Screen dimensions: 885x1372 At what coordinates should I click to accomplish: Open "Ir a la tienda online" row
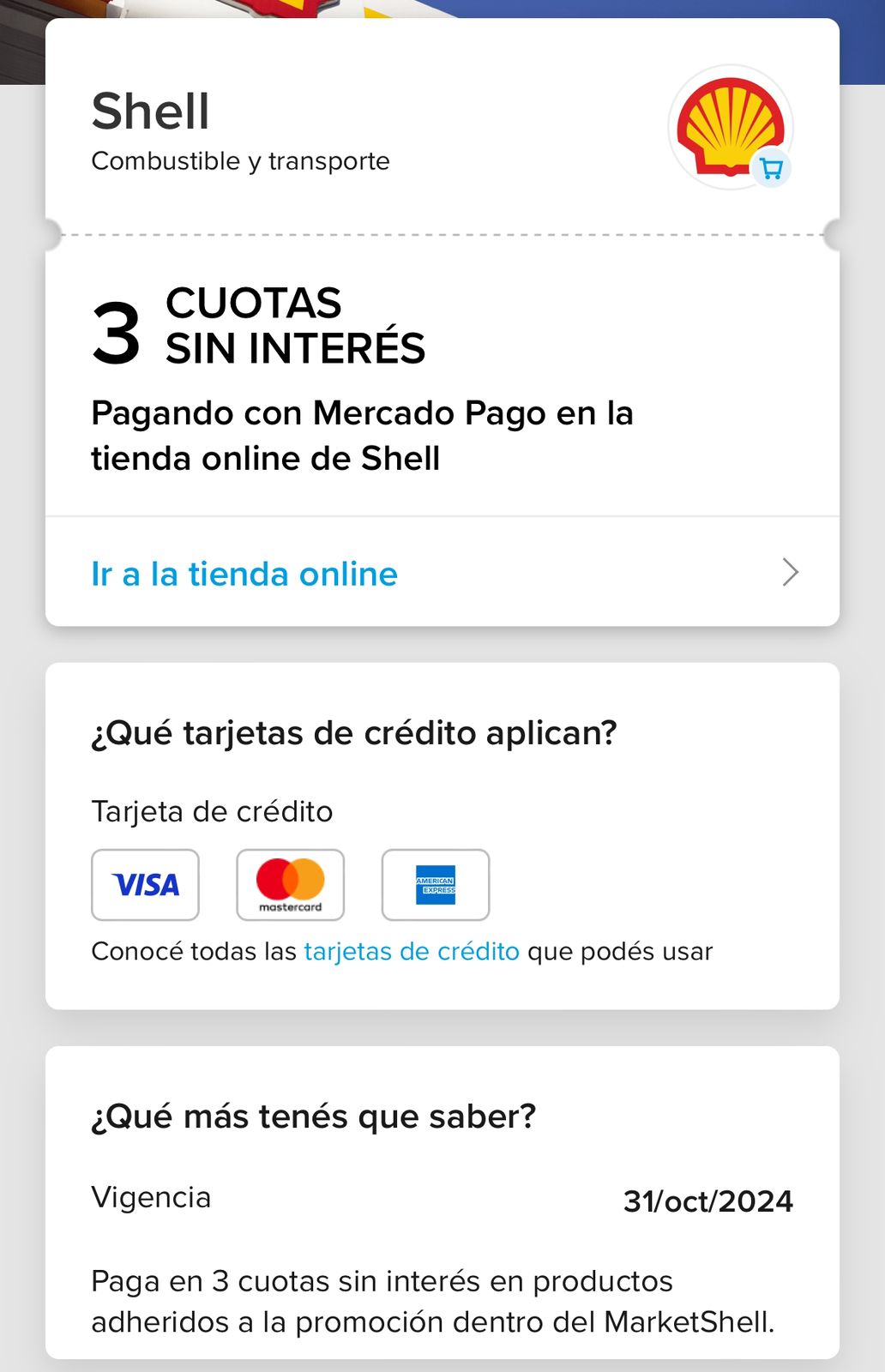442,573
